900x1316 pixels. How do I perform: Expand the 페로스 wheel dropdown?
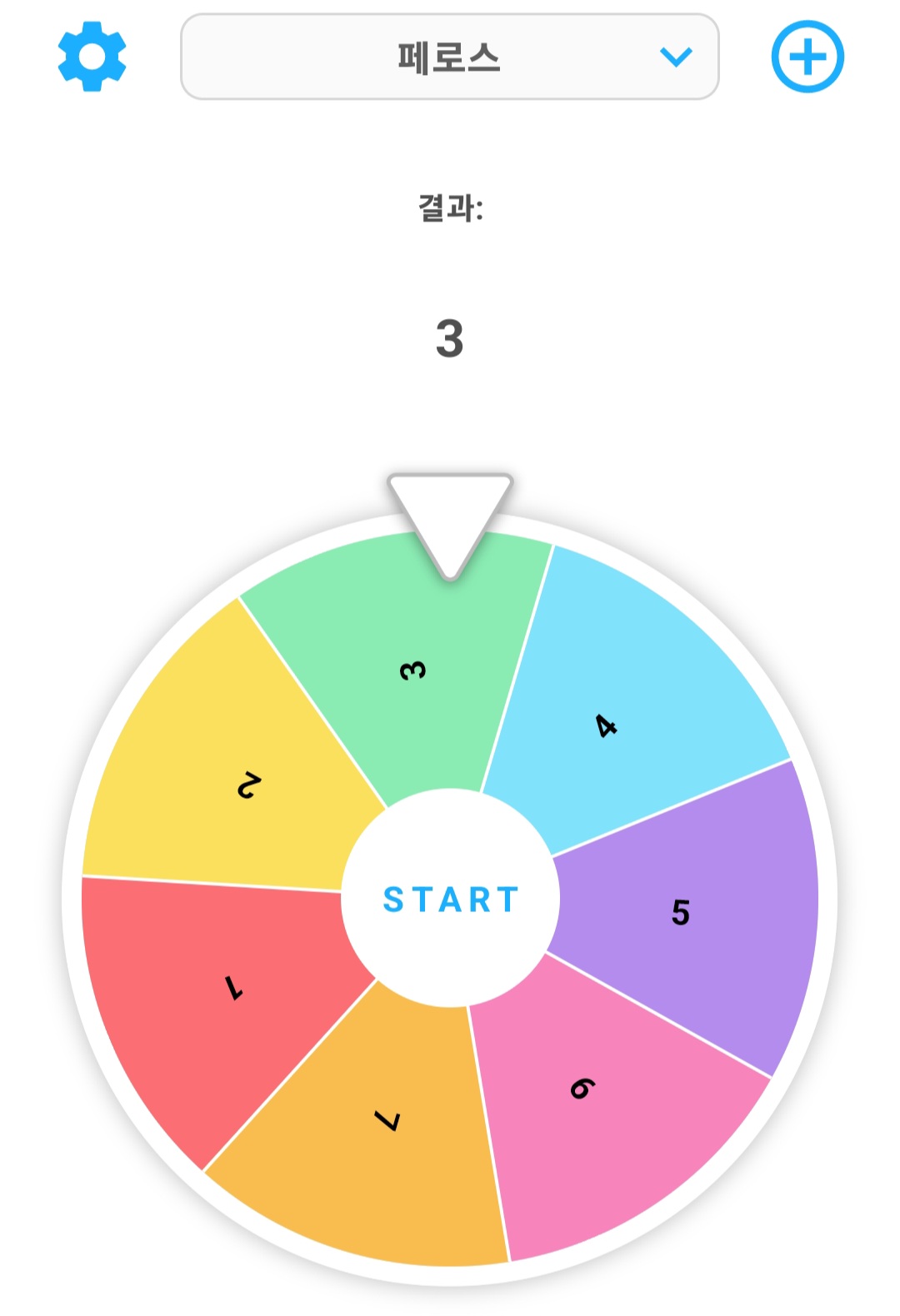click(x=449, y=57)
